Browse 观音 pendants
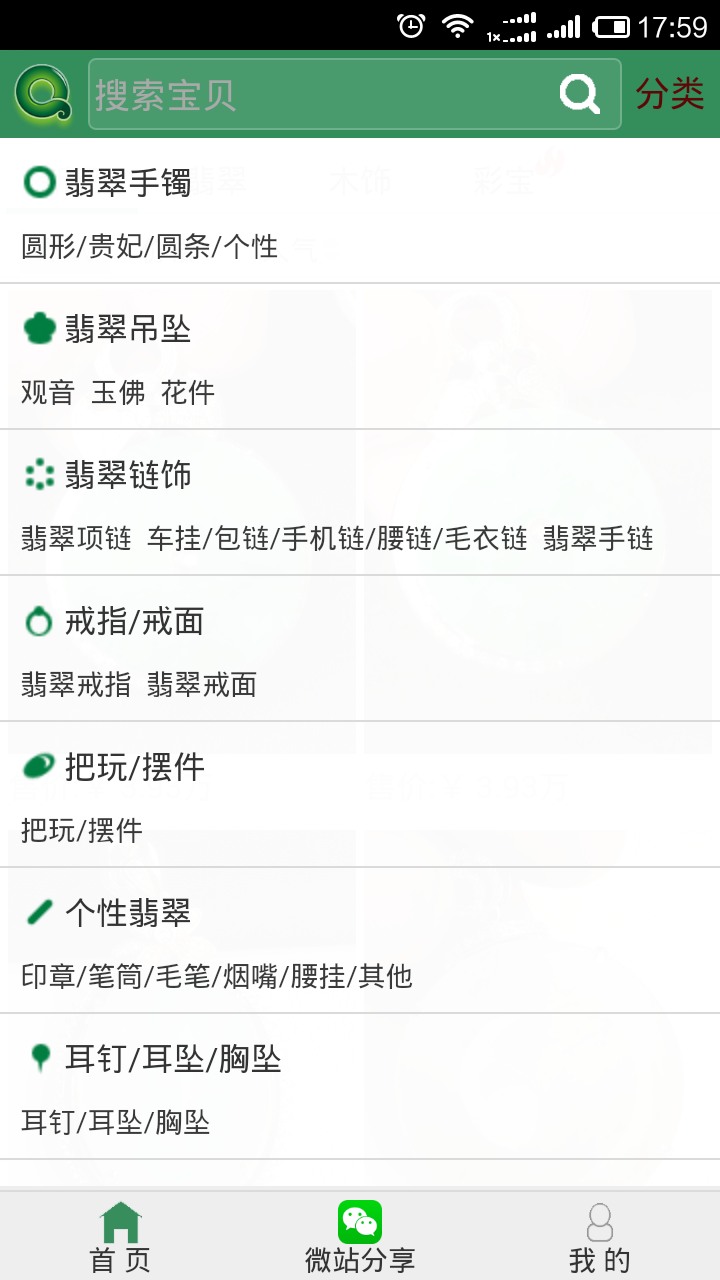 click(48, 393)
